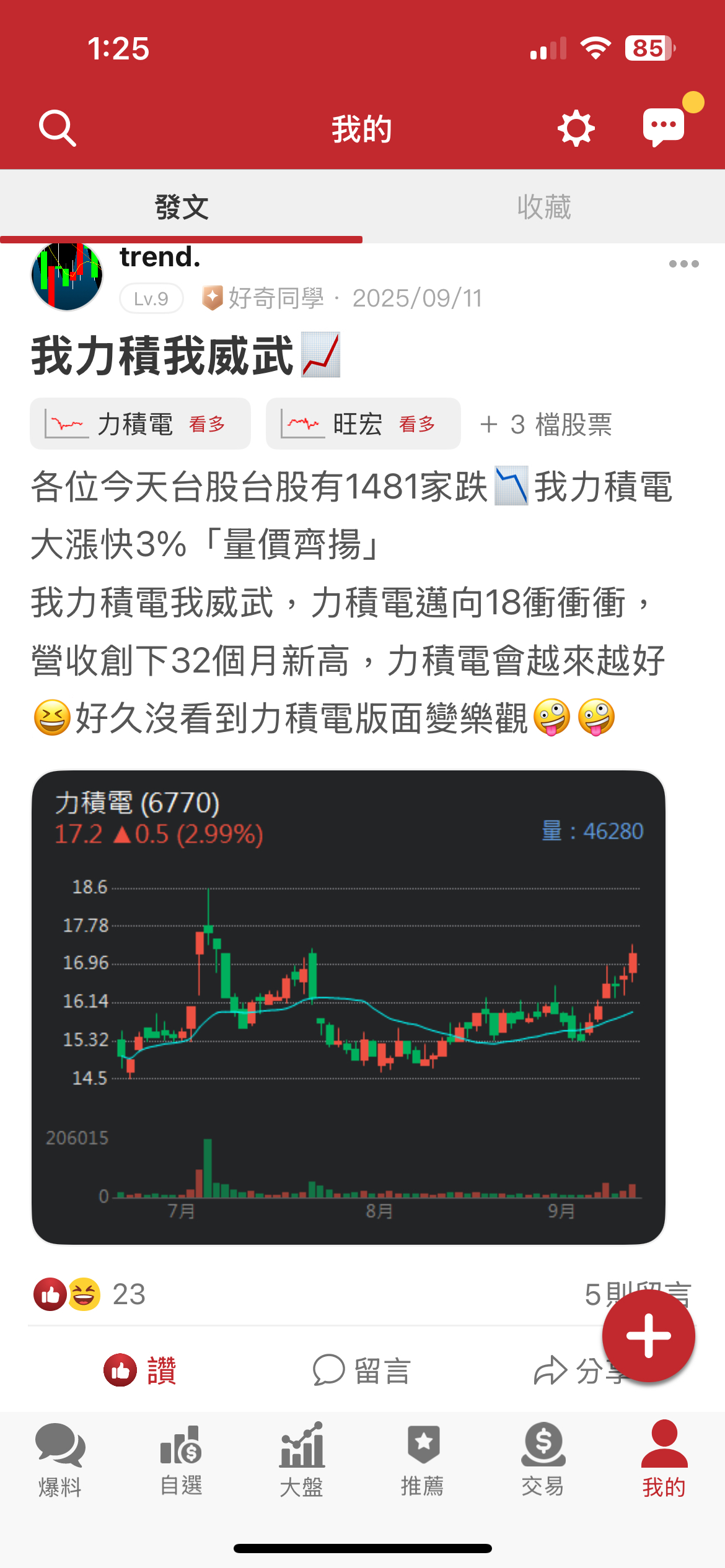Like the post with the 讚 button
Screen dimensions: 725x1568
(141, 1370)
